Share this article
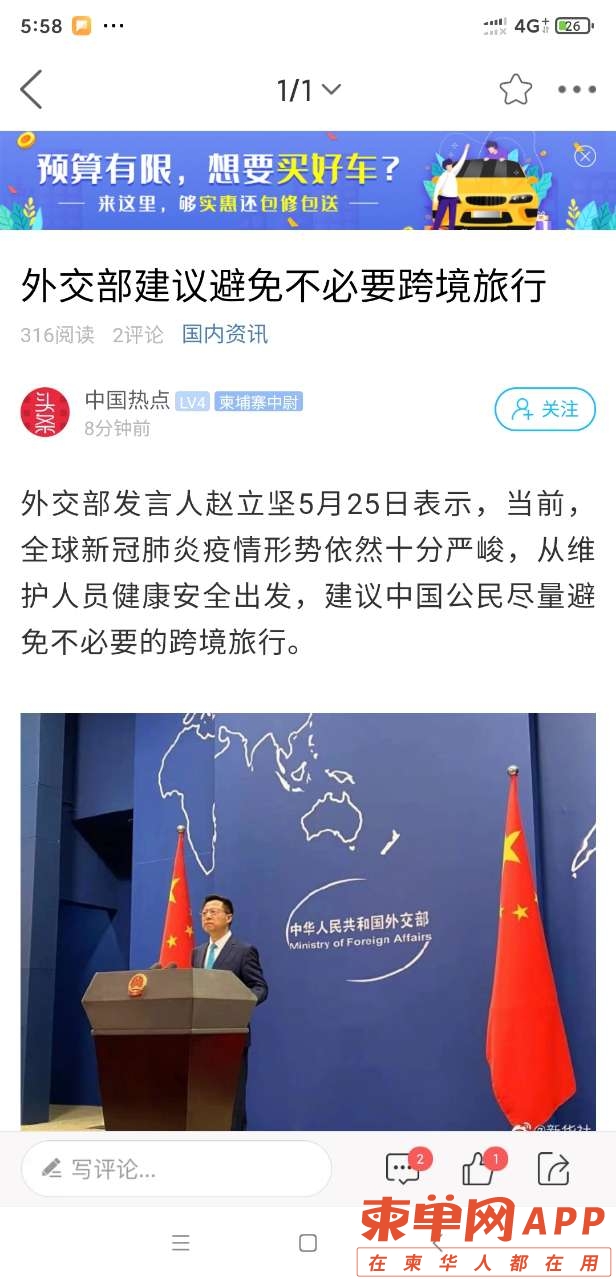The height and width of the screenshot is (1280, 616). [x=553, y=1169]
